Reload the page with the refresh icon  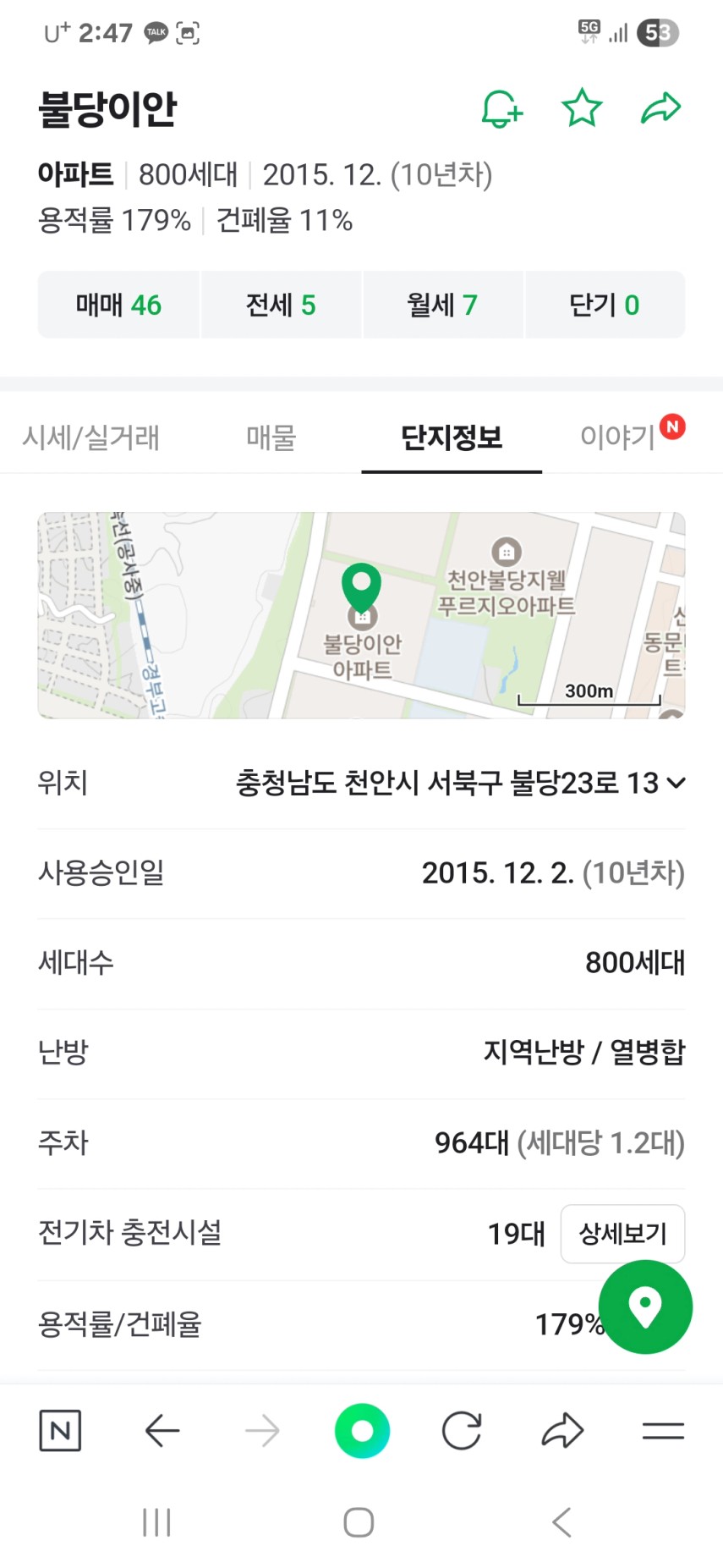pyautogui.click(x=462, y=1431)
